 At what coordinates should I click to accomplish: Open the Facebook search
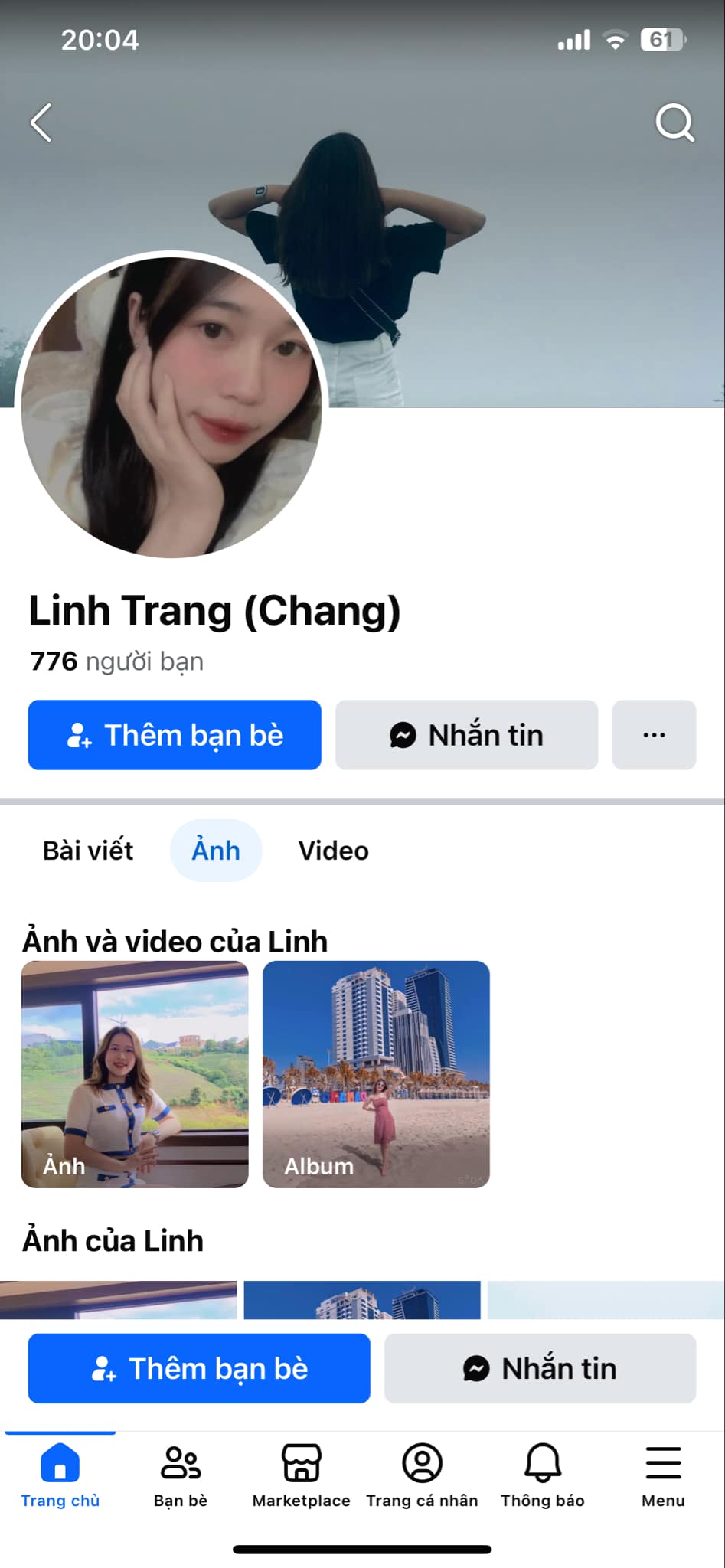coord(674,121)
